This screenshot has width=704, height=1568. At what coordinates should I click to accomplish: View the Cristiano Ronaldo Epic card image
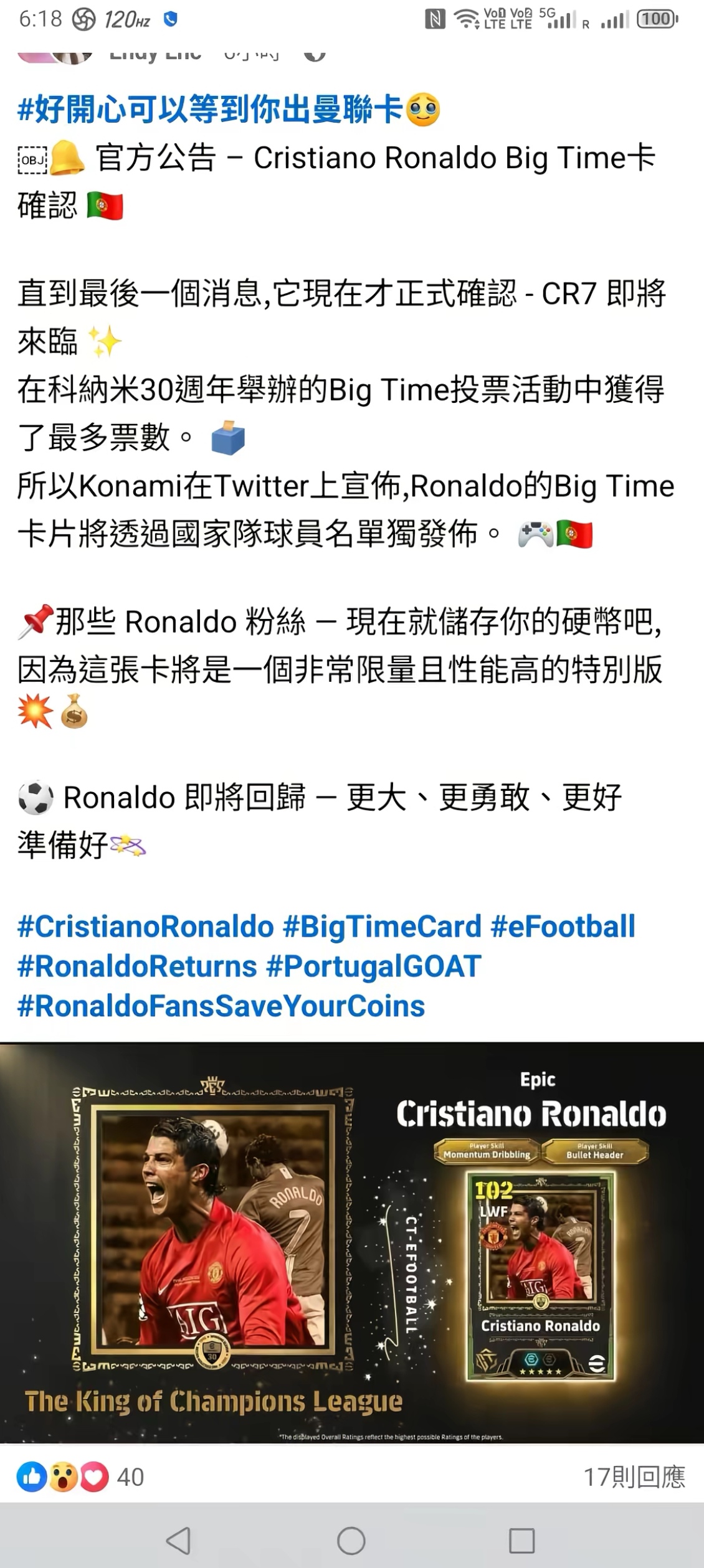352,1243
